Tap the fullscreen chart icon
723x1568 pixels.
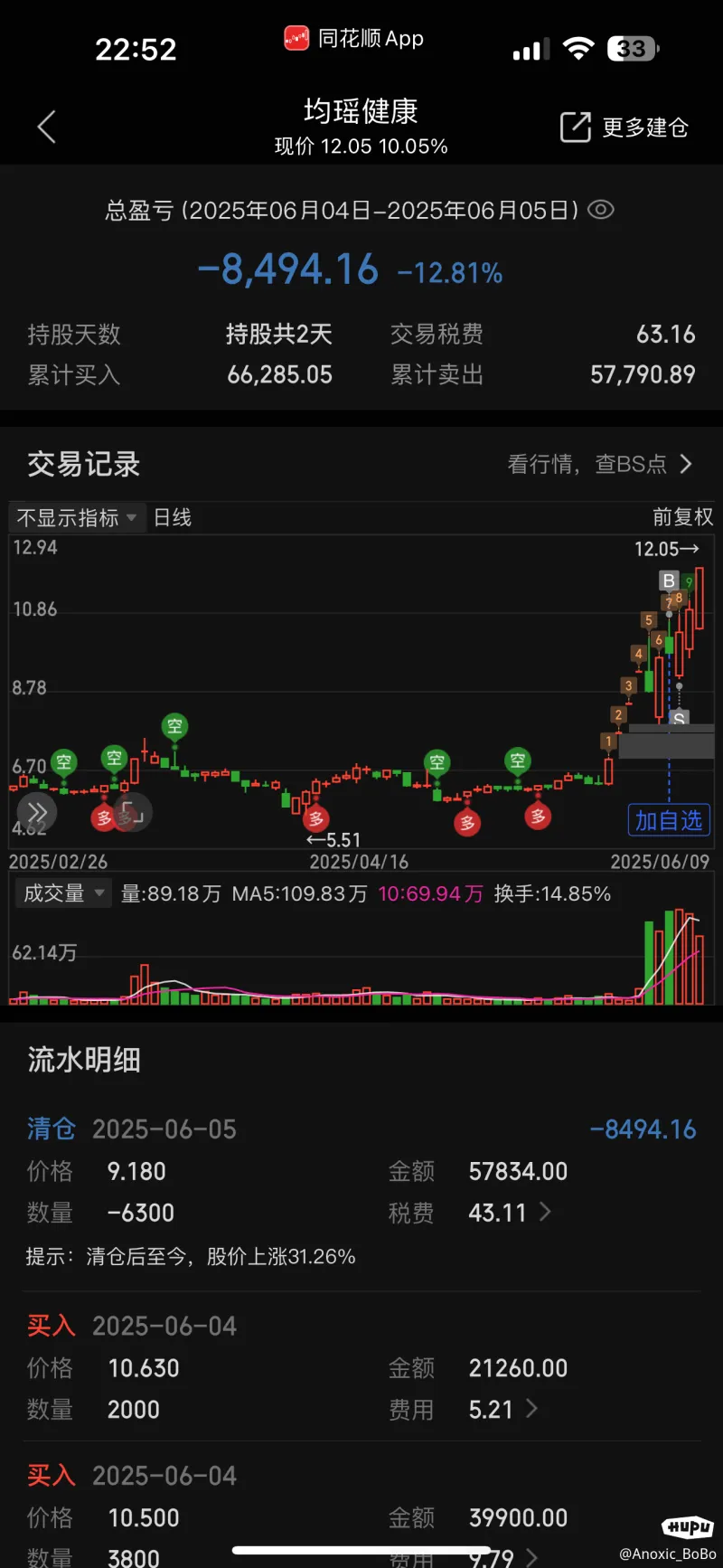[132, 813]
